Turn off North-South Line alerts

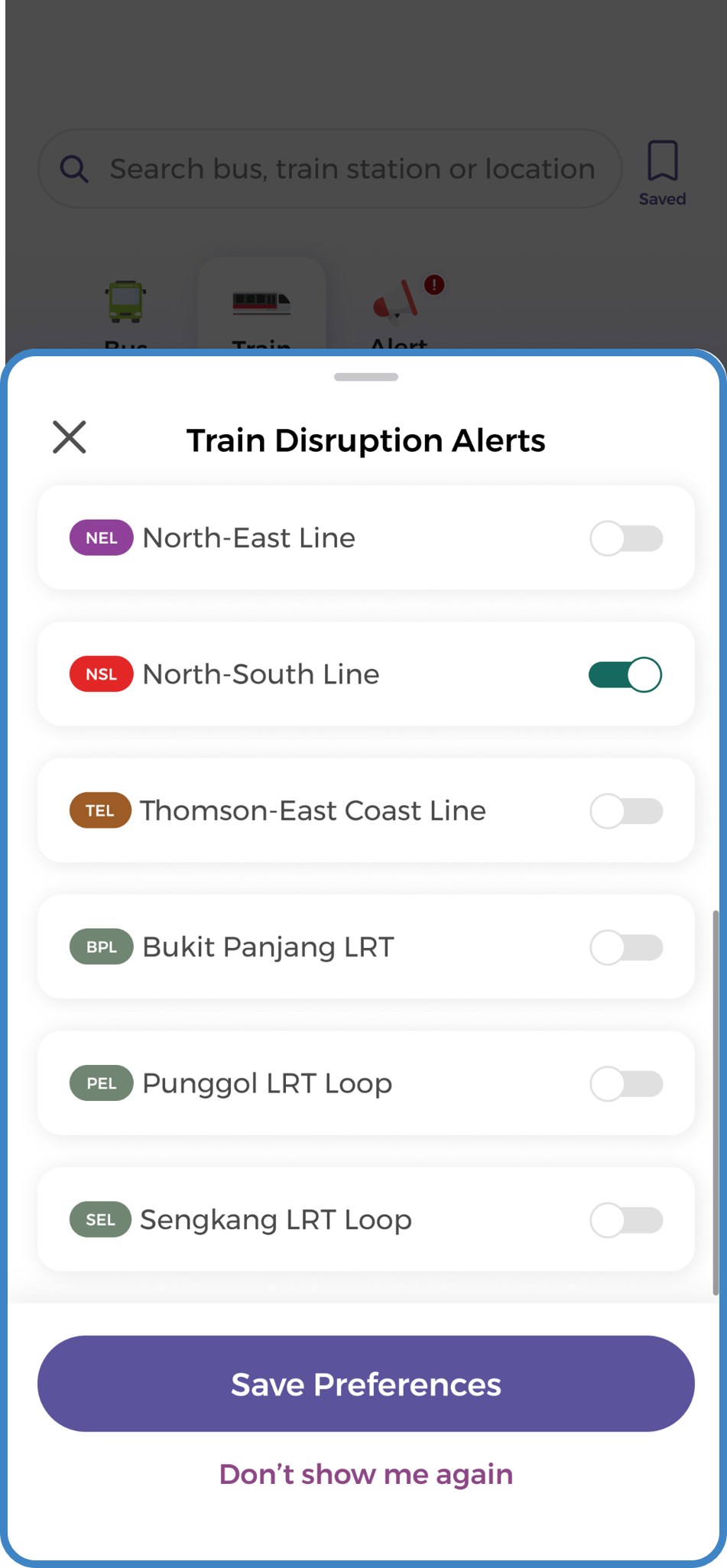pyautogui.click(x=625, y=674)
